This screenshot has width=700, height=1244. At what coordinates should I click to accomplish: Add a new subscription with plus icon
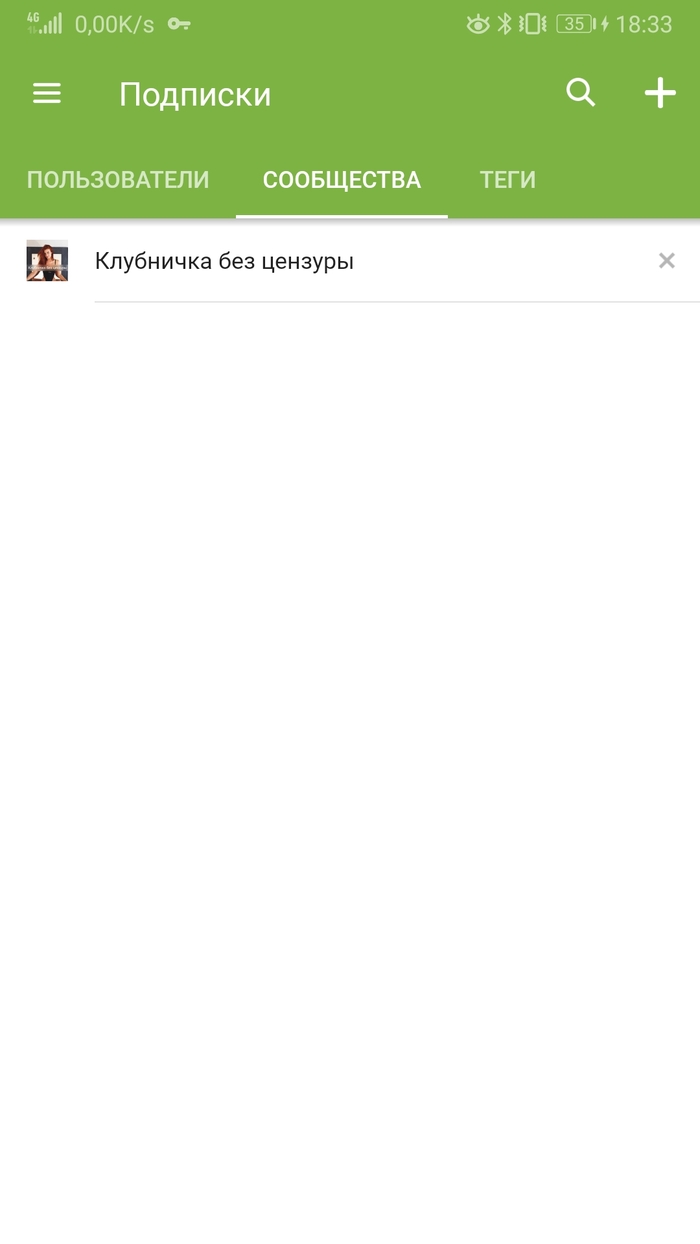tap(660, 93)
